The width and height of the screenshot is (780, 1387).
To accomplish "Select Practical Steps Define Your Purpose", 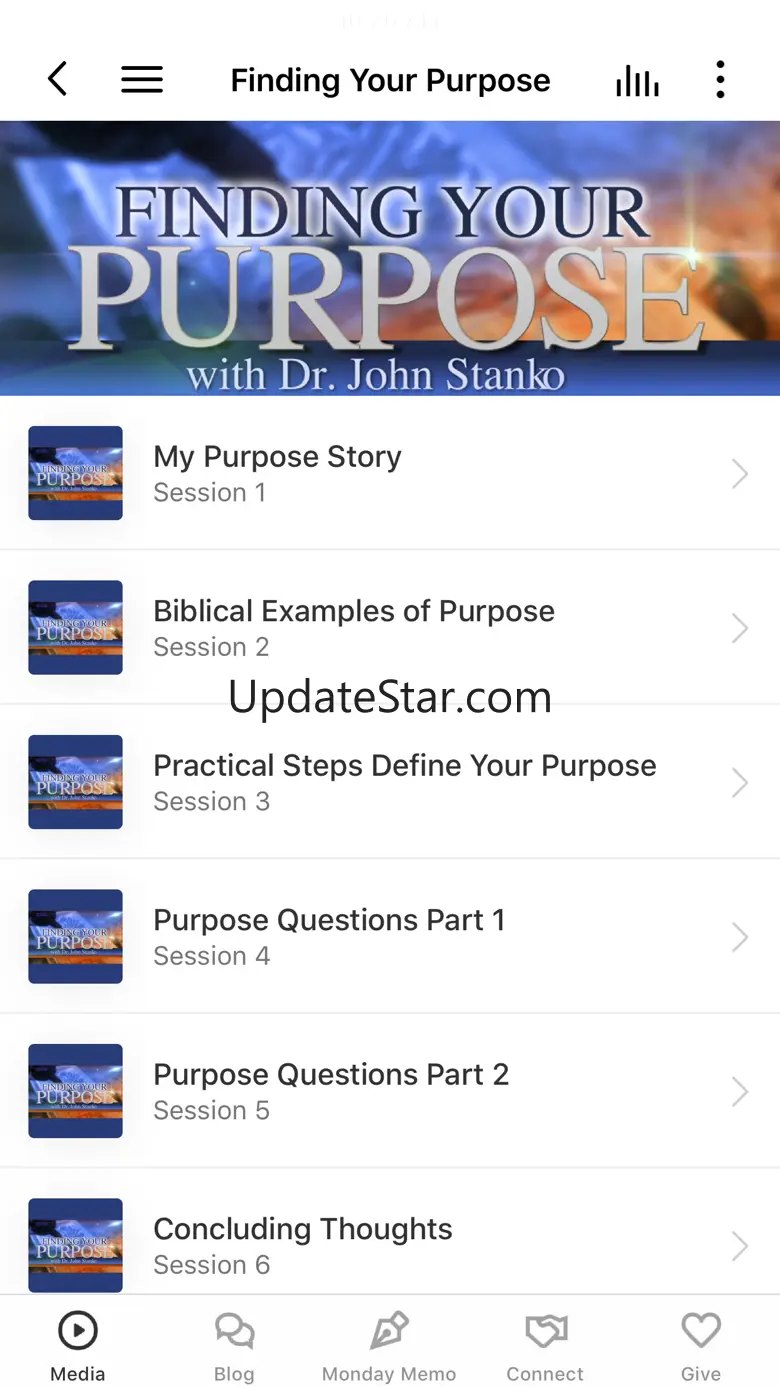I will tap(390, 782).
